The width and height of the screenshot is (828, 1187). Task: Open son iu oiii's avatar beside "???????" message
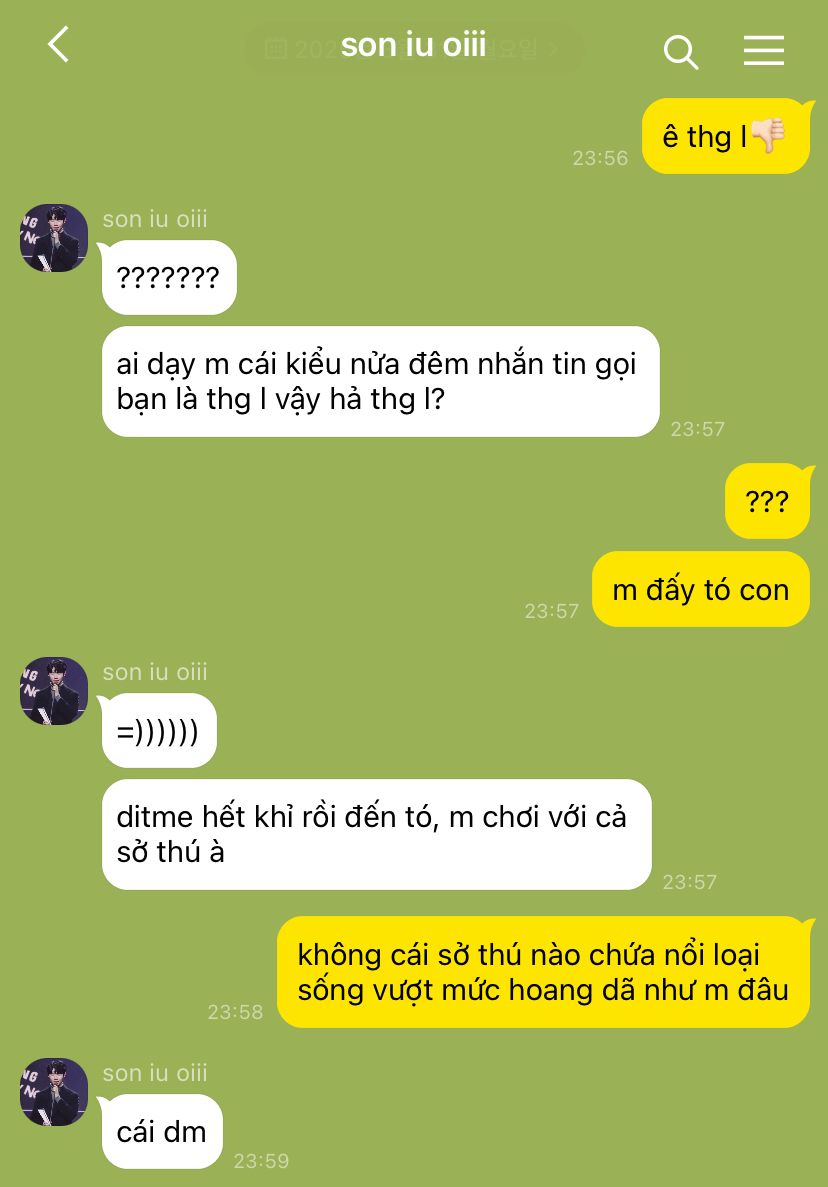(x=54, y=238)
